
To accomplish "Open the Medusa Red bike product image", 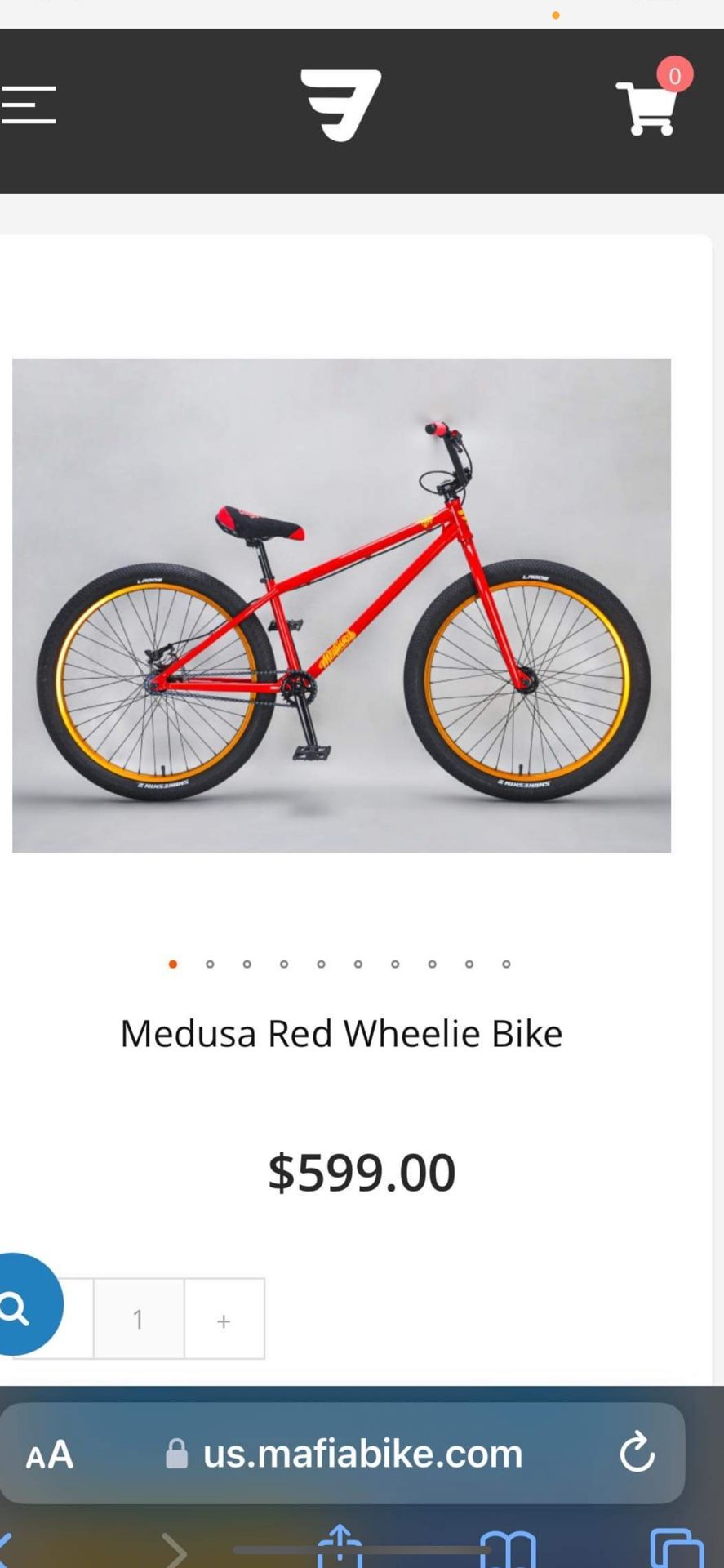I will 341,605.
